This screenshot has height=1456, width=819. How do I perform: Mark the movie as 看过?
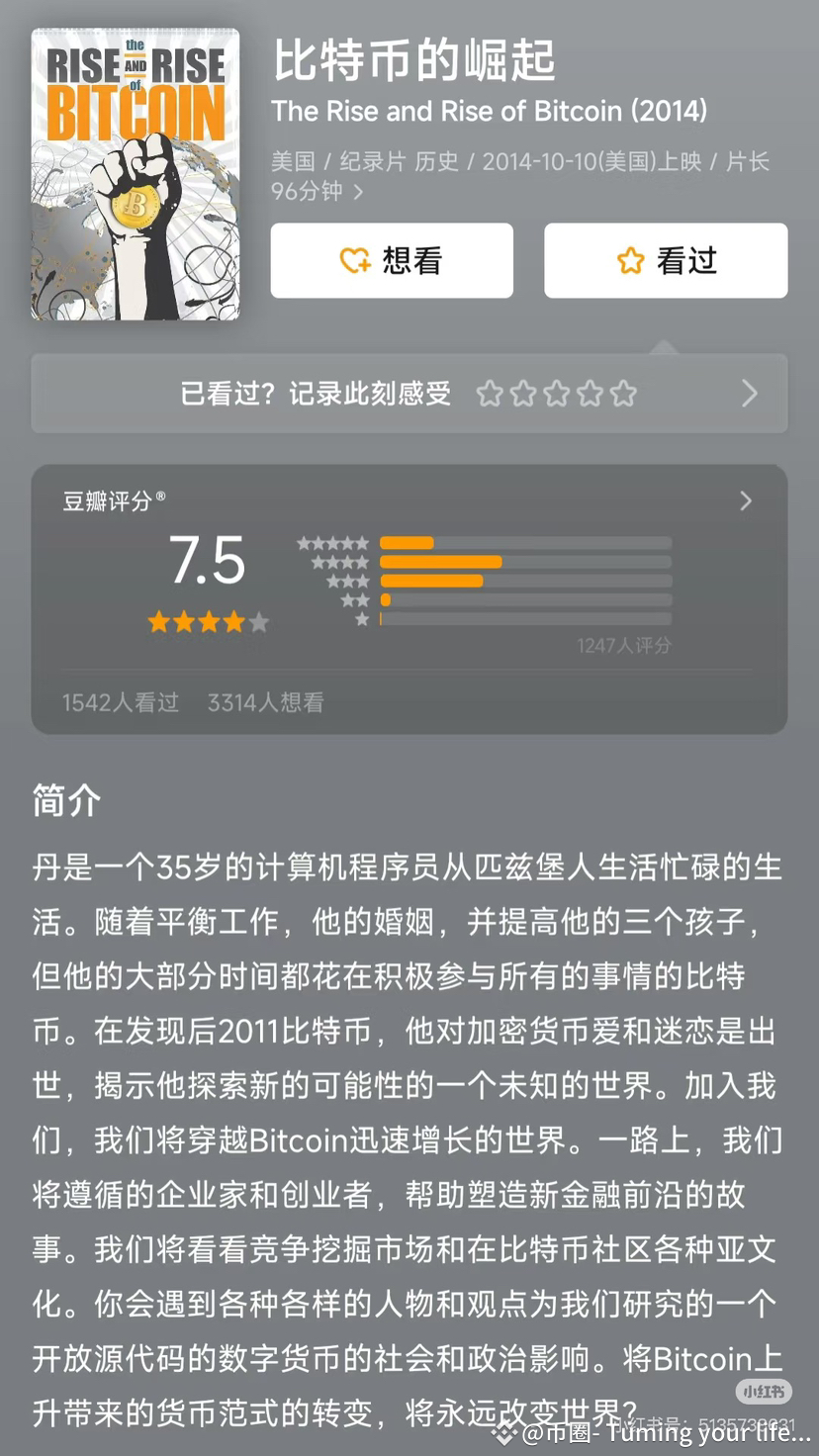pyautogui.click(x=666, y=261)
